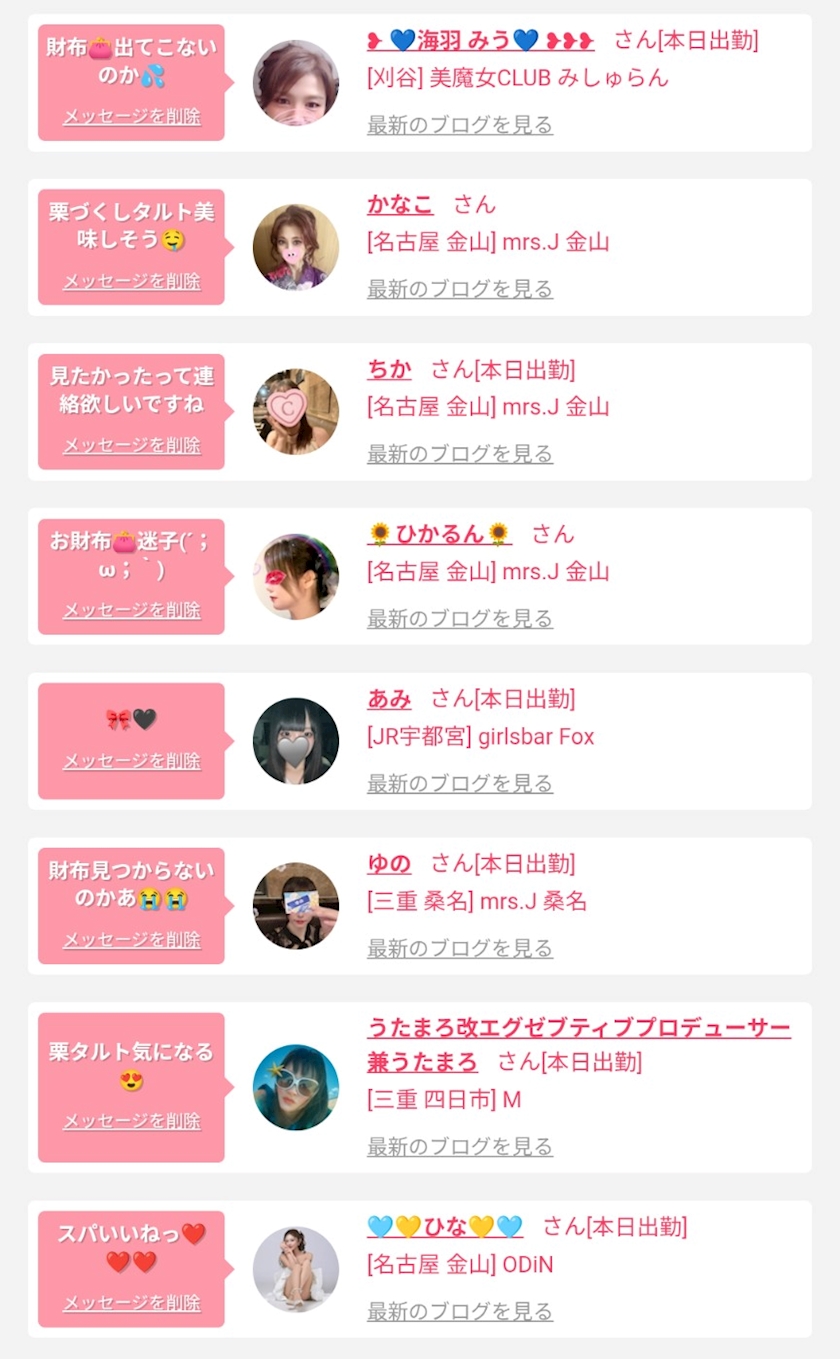Viewport: 840px width, 1359px height.
Task: Open ゆの's profile name link
Action: click(389, 863)
